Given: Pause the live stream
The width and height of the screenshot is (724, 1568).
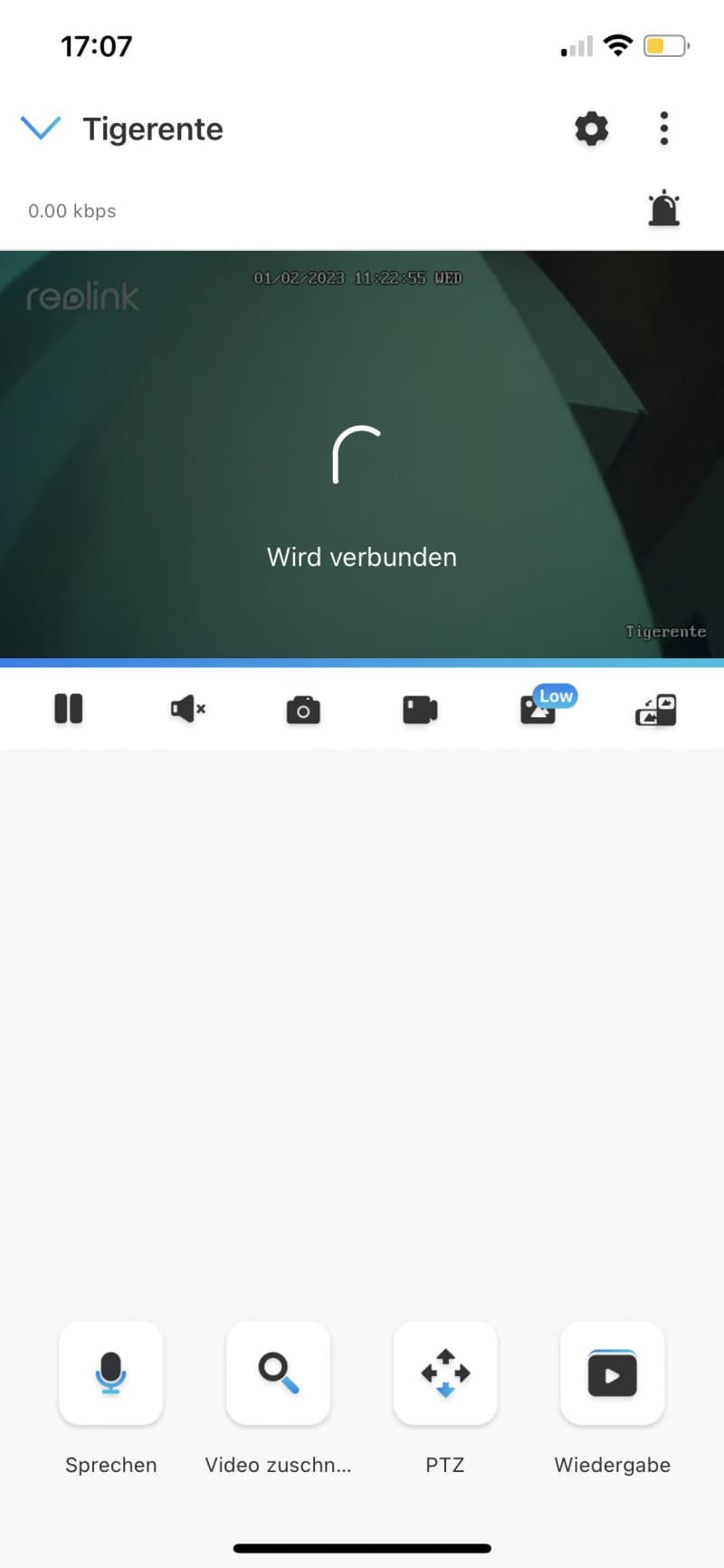Looking at the screenshot, I should 69,709.
